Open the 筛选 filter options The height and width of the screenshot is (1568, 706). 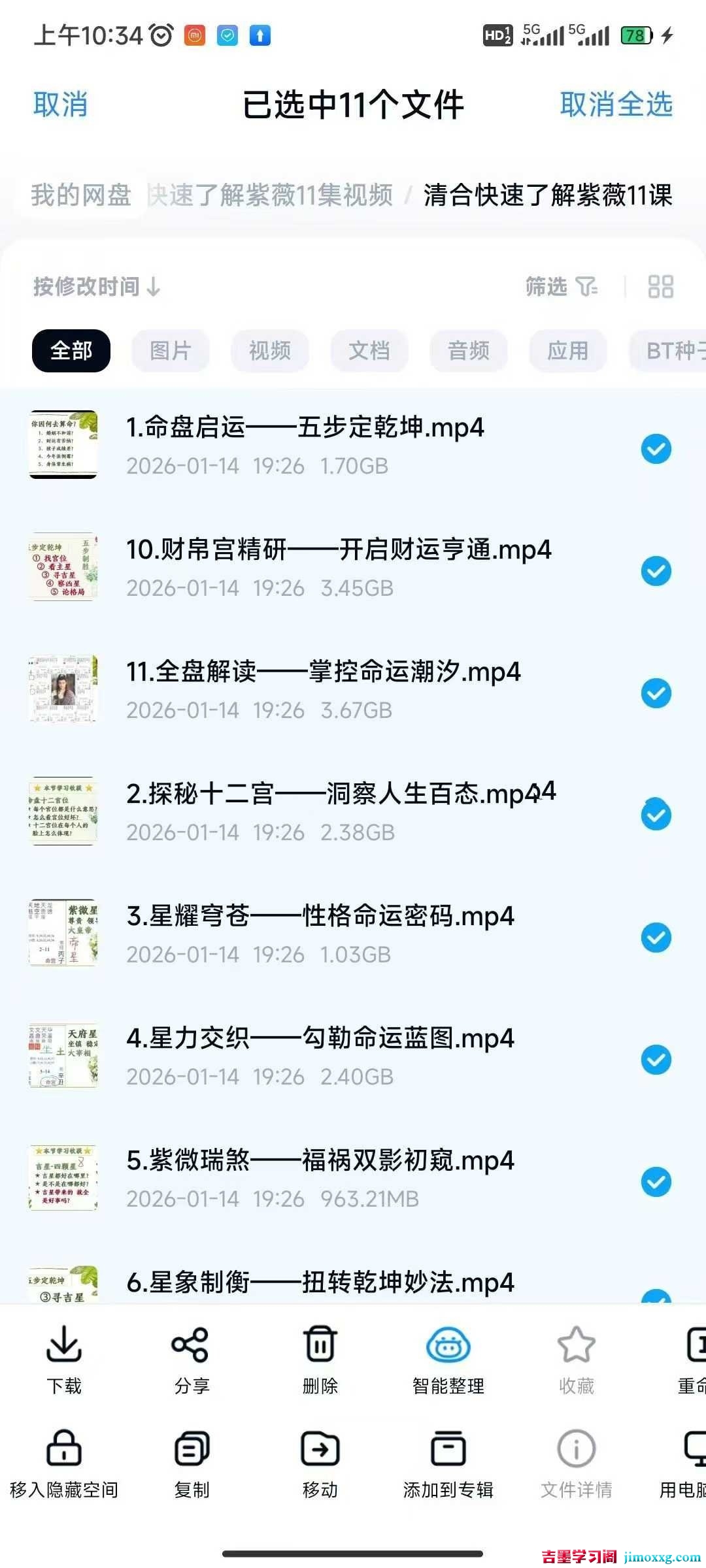point(560,287)
